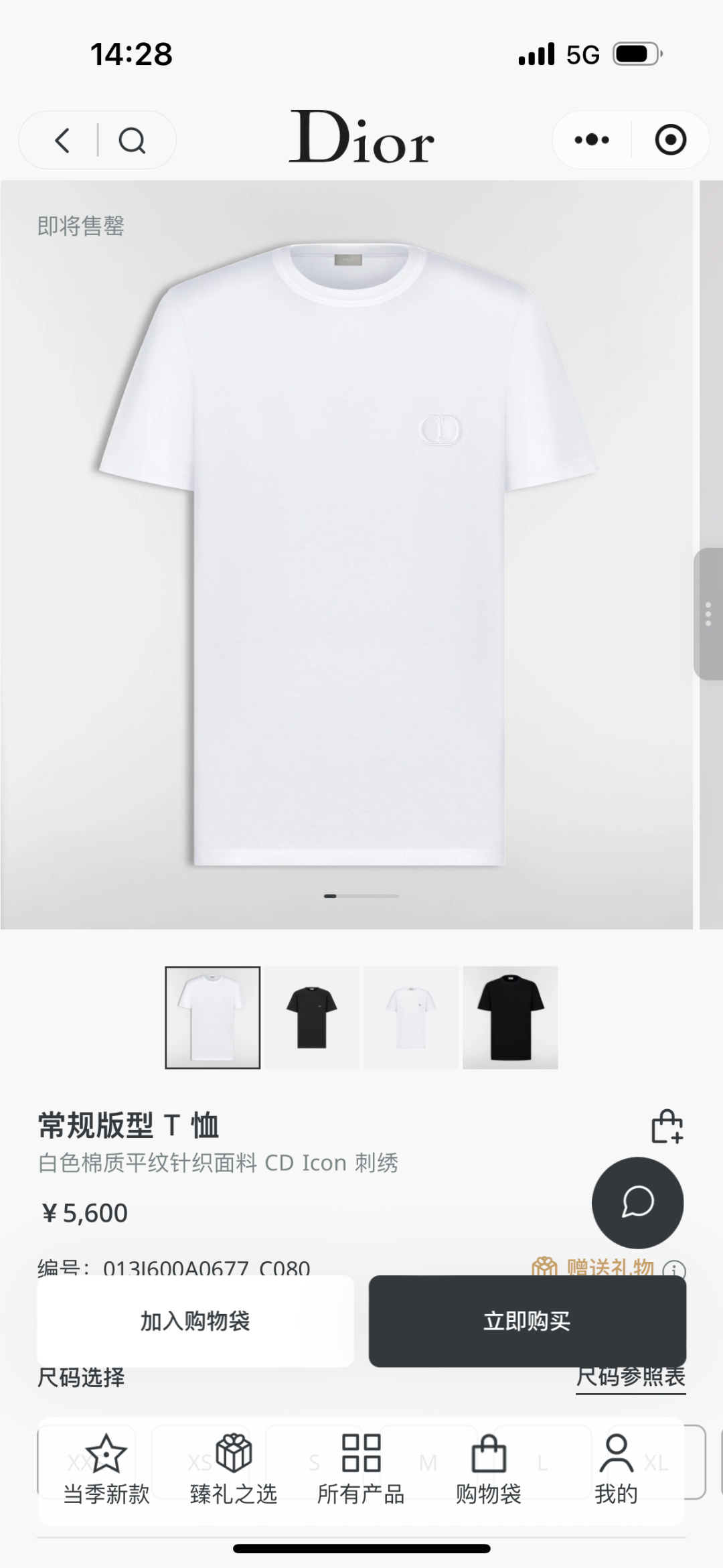This screenshot has height=1568, width=723.
Task: Go back using the top arrow
Action: coord(62,141)
